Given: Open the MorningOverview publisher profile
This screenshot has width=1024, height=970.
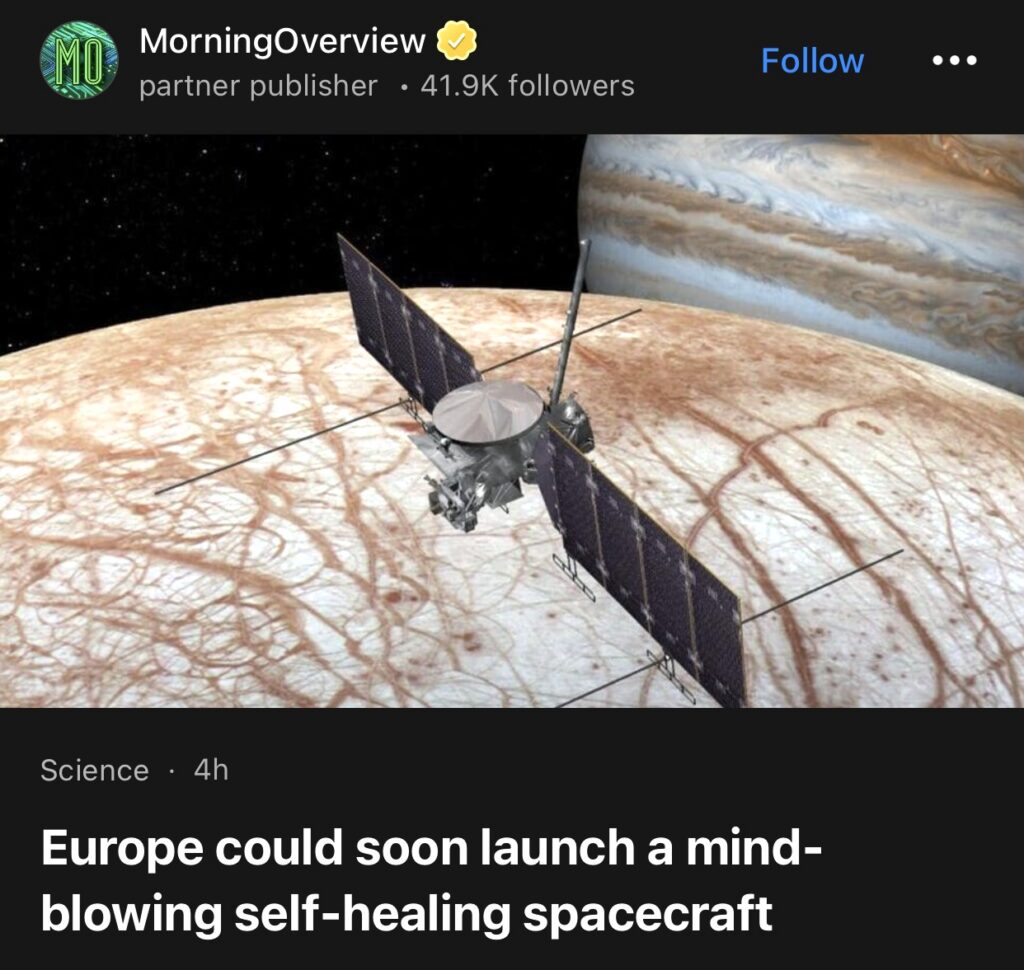Looking at the screenshot, I should pos(282,42).
